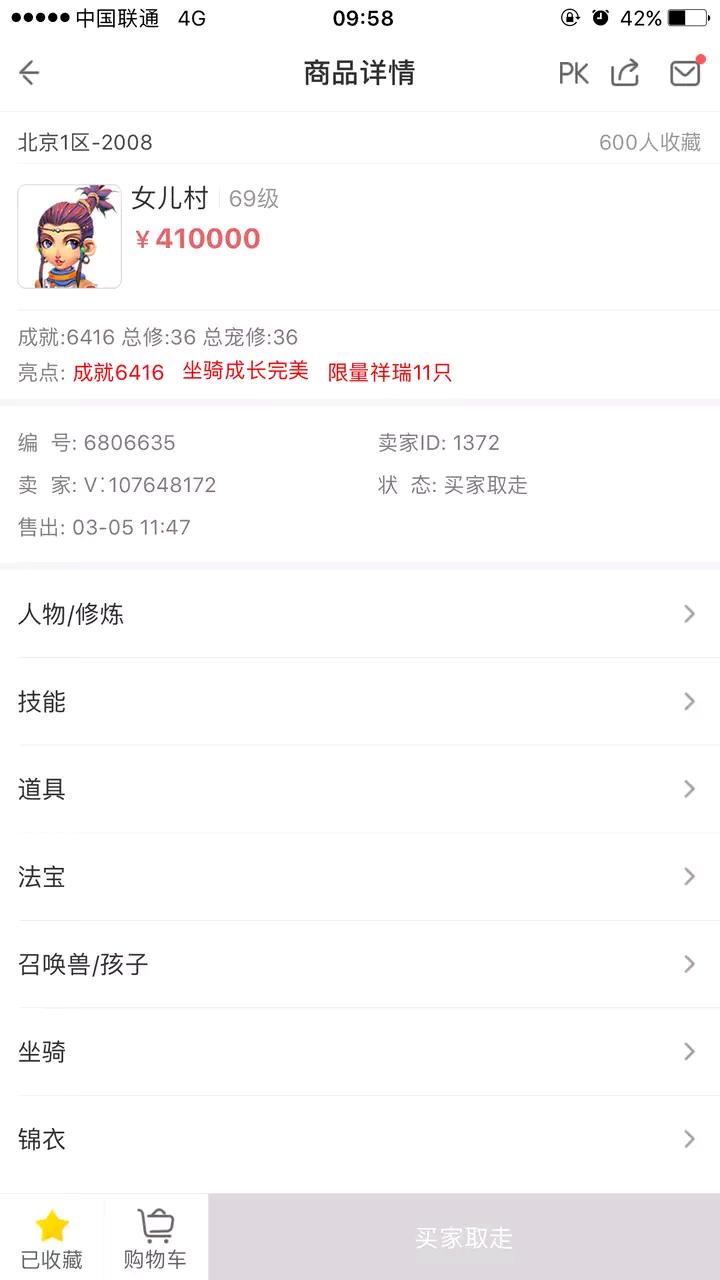Share this product listing
The image size is (720, 1280).
tap(625, 73)
